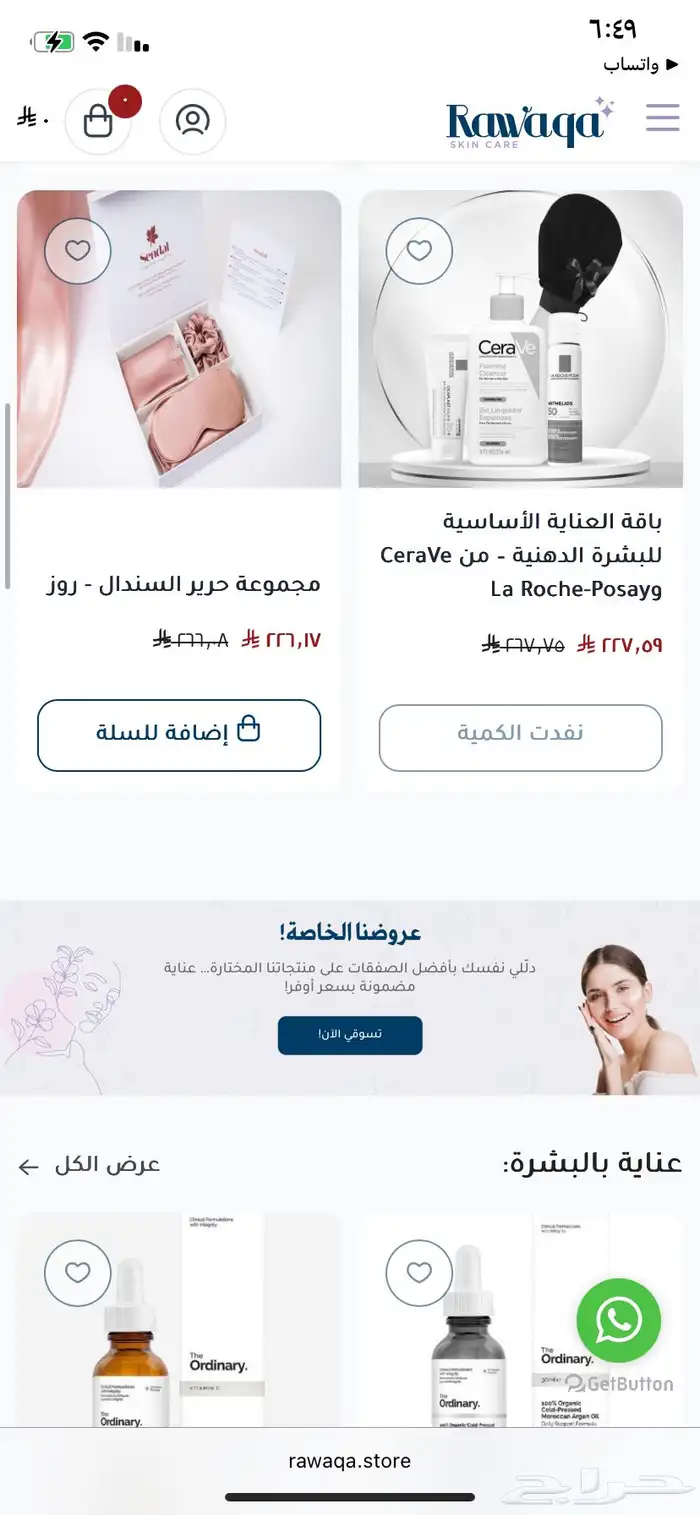Image resolution: width=700 pixels, height=1515 pixels.
Task: Tap the rawaqa.store address bar
Action: pyautogui.click(x=350, y=1461)
